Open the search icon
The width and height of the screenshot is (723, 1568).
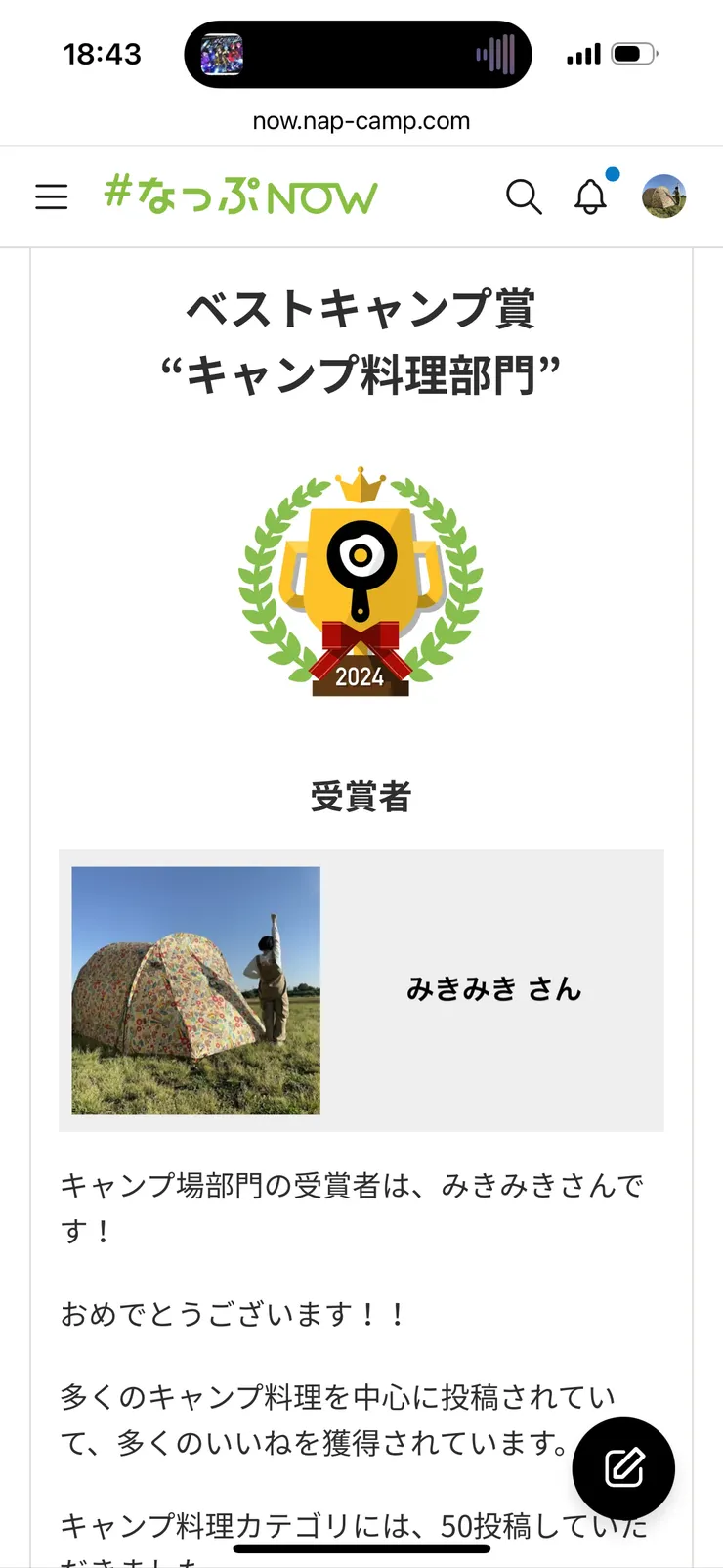click(523, 196)
